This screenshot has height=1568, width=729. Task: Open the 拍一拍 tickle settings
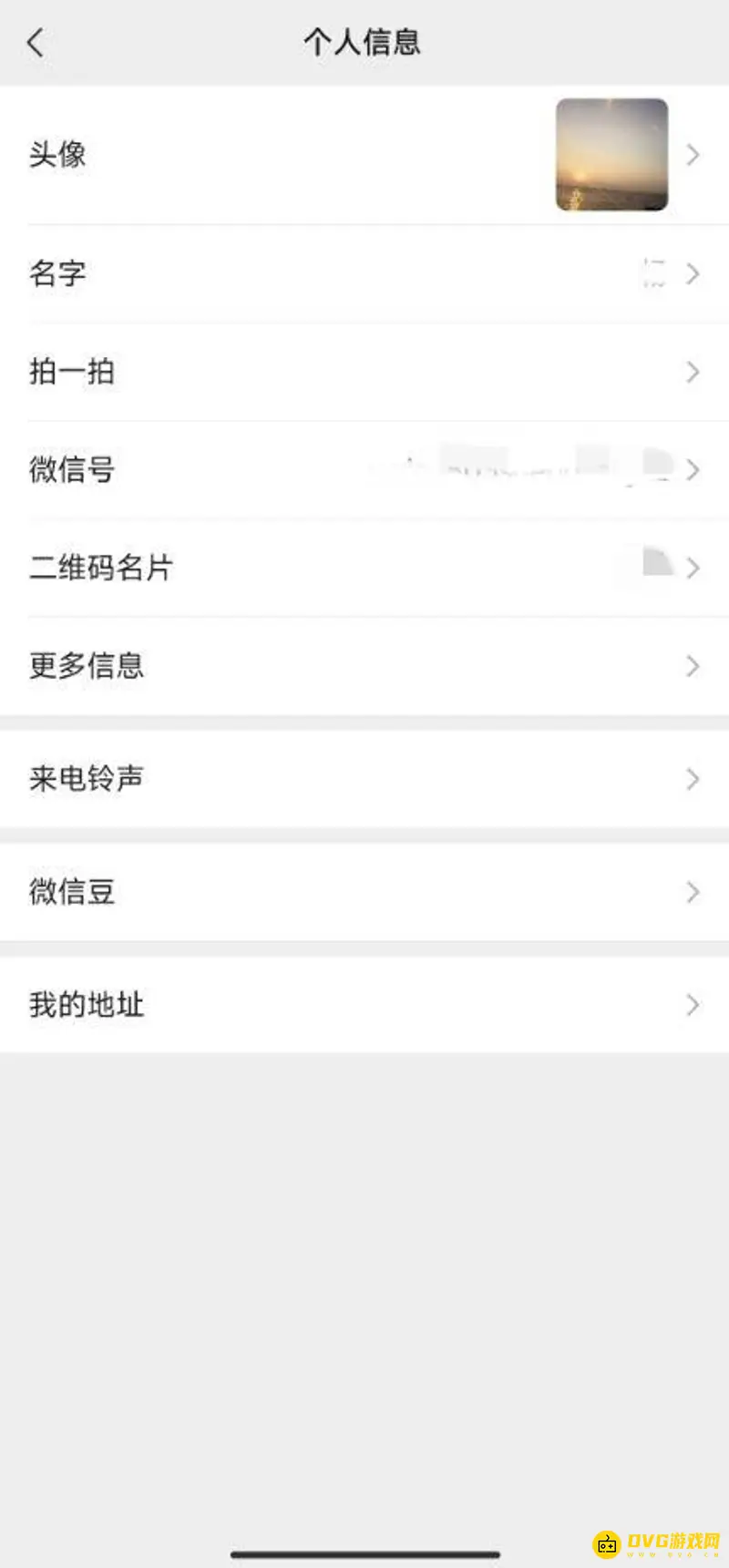coord(273,372)
